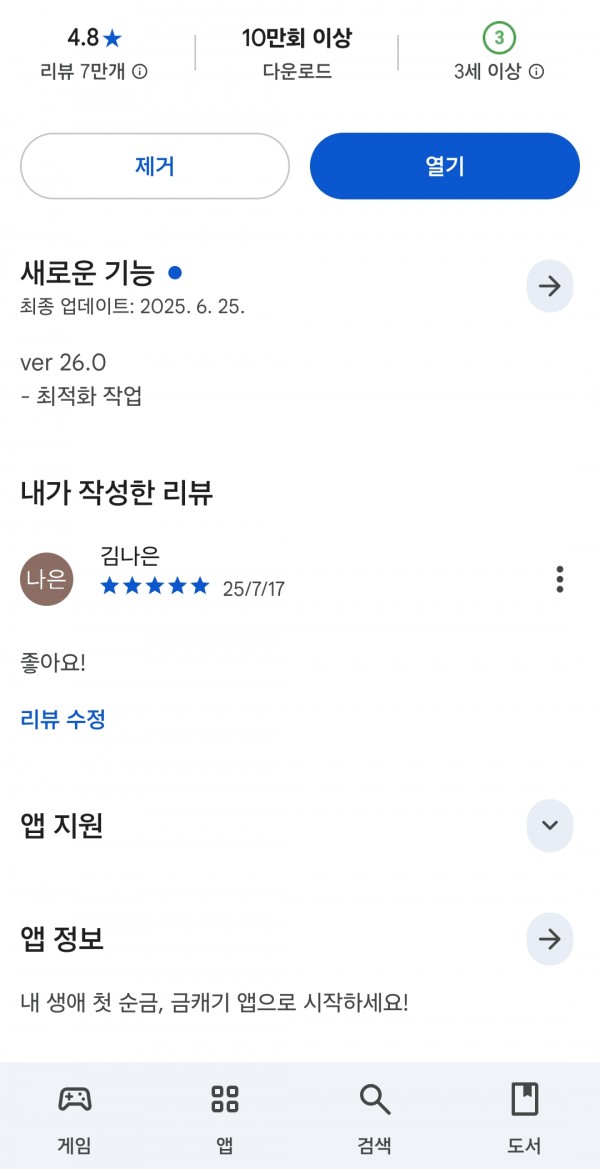Tap the info icon next to 리뷰 7만개
Viewport: 600px width, 1169px height.
[x=139, y=72]
